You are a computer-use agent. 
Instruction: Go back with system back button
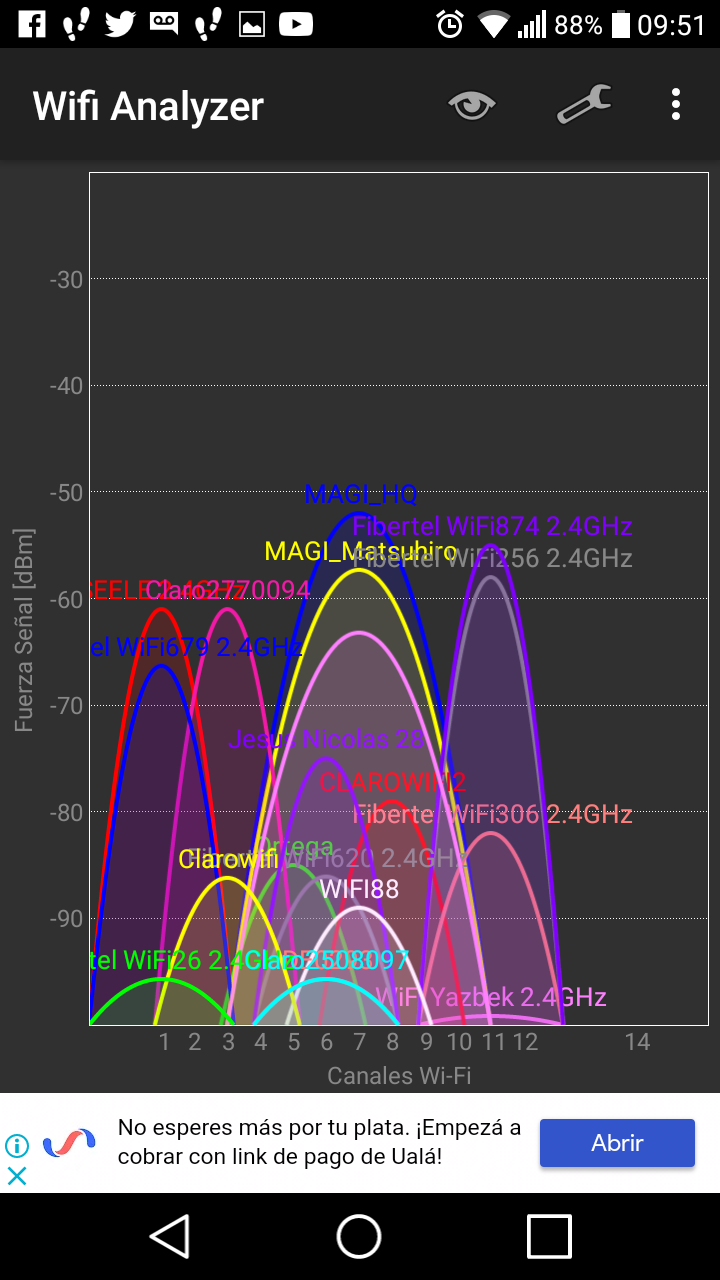(170, 1236)
